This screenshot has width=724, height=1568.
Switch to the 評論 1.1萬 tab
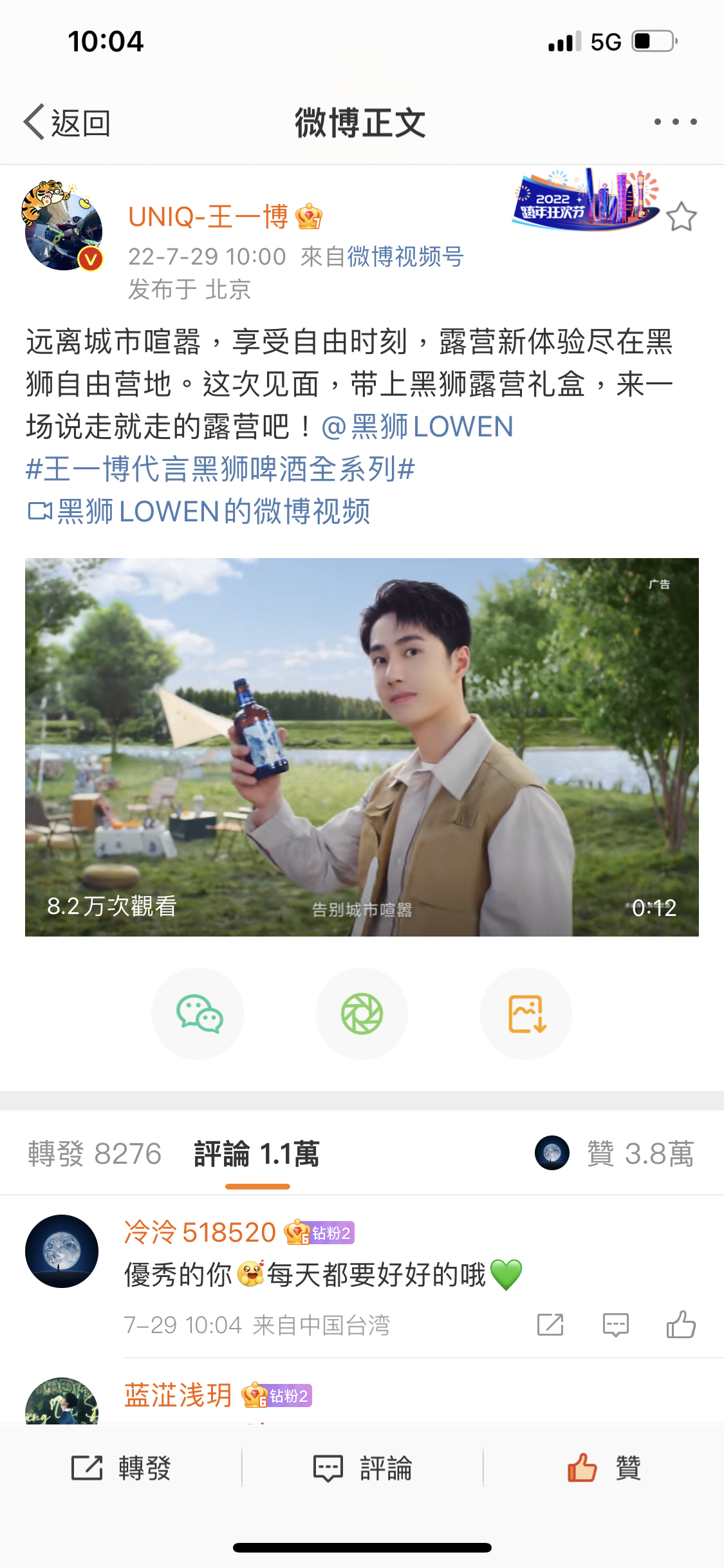tap(257, 1153)
